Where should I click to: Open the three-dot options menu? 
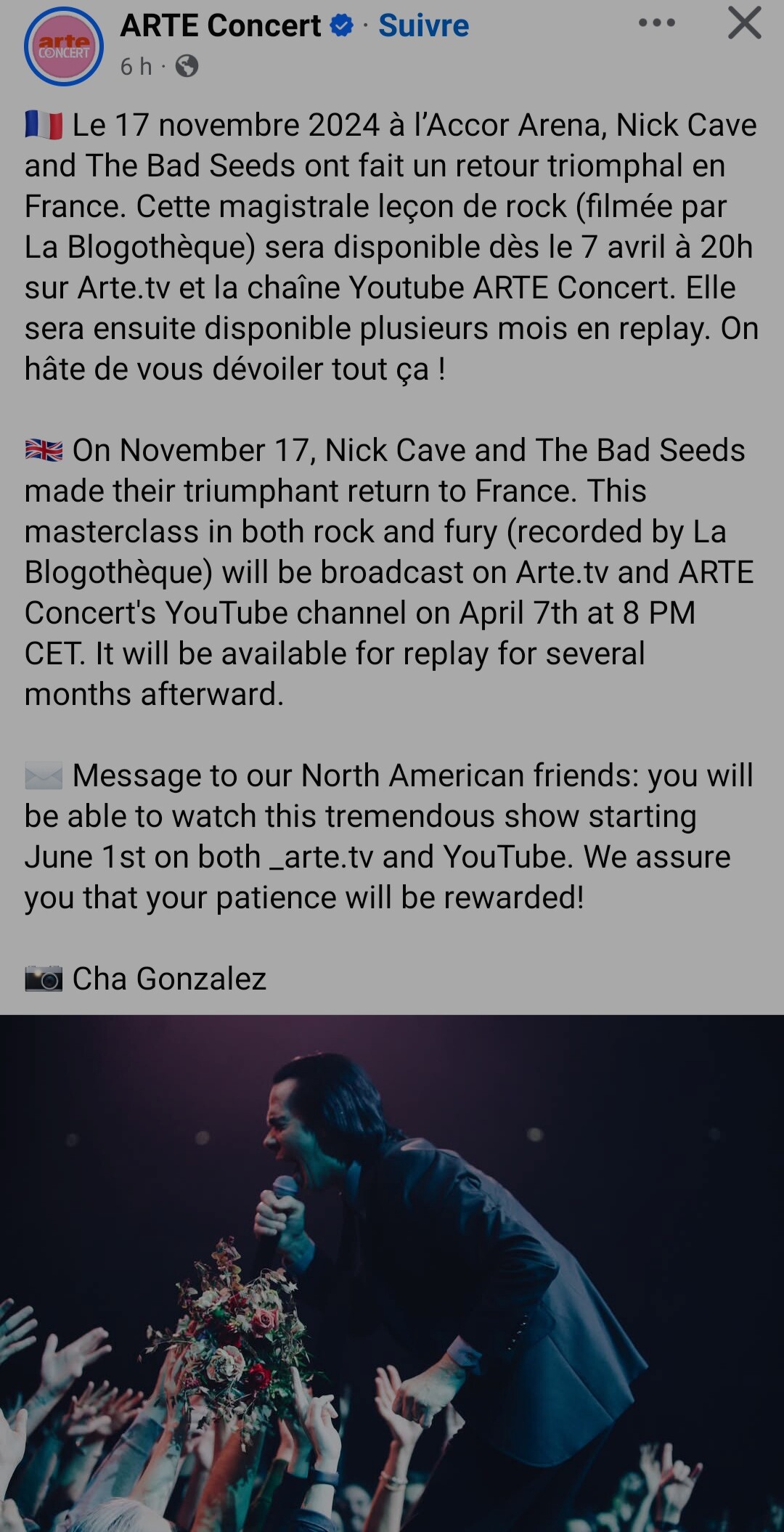[657, 23]
